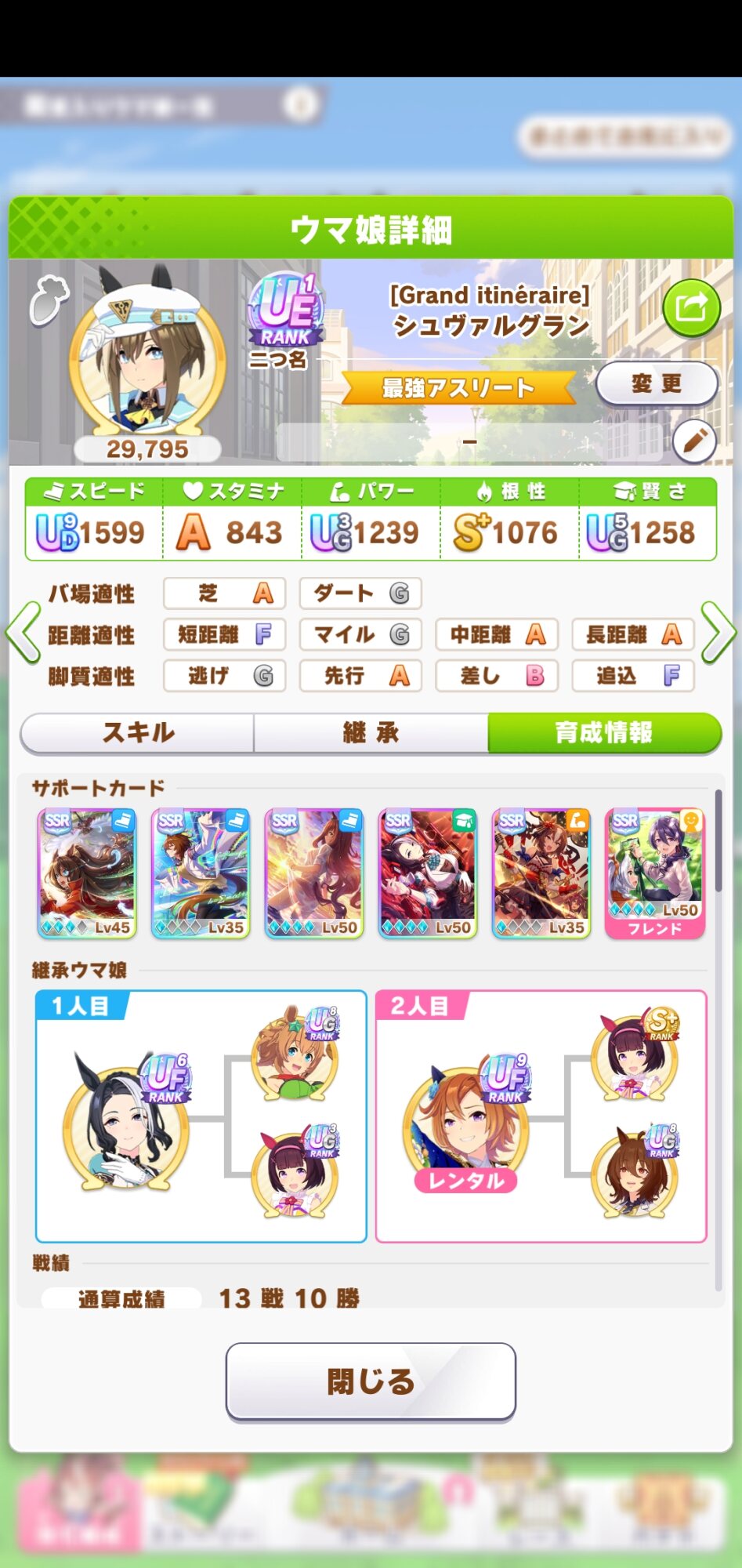Go to next Uma Musume with right arrow
Image resolution: width=742 pixels, height=1568 pixels.
pos(718,633)
